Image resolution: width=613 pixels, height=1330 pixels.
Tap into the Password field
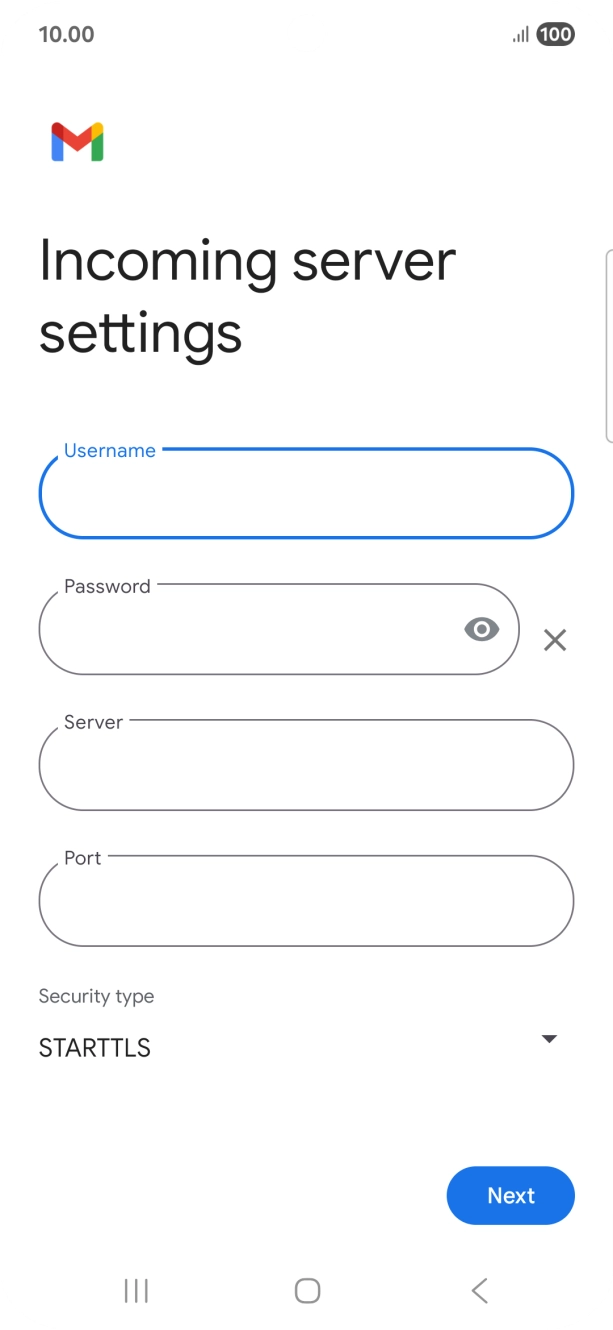(x=279, y=629)
